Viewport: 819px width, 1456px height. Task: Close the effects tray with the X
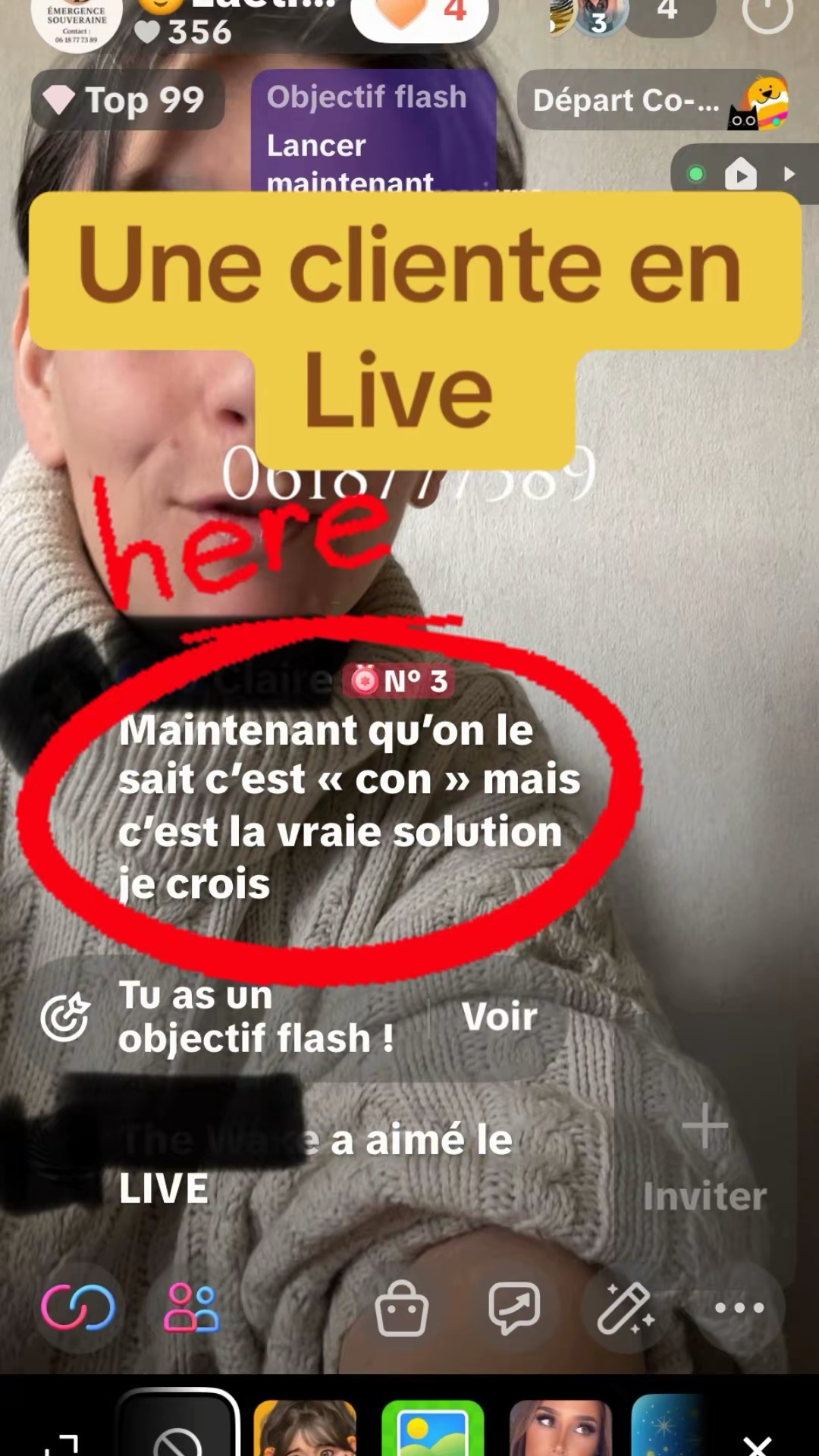[757, 1445]
